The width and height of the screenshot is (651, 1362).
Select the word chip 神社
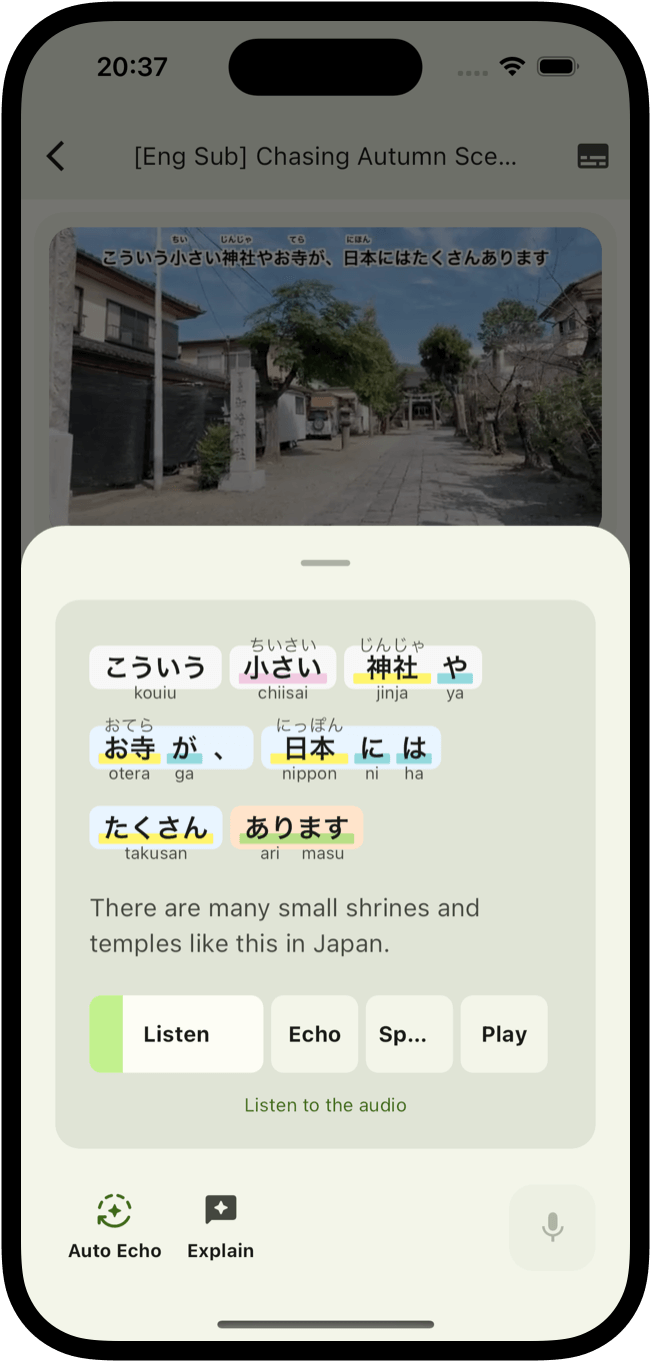click(391, 668)
